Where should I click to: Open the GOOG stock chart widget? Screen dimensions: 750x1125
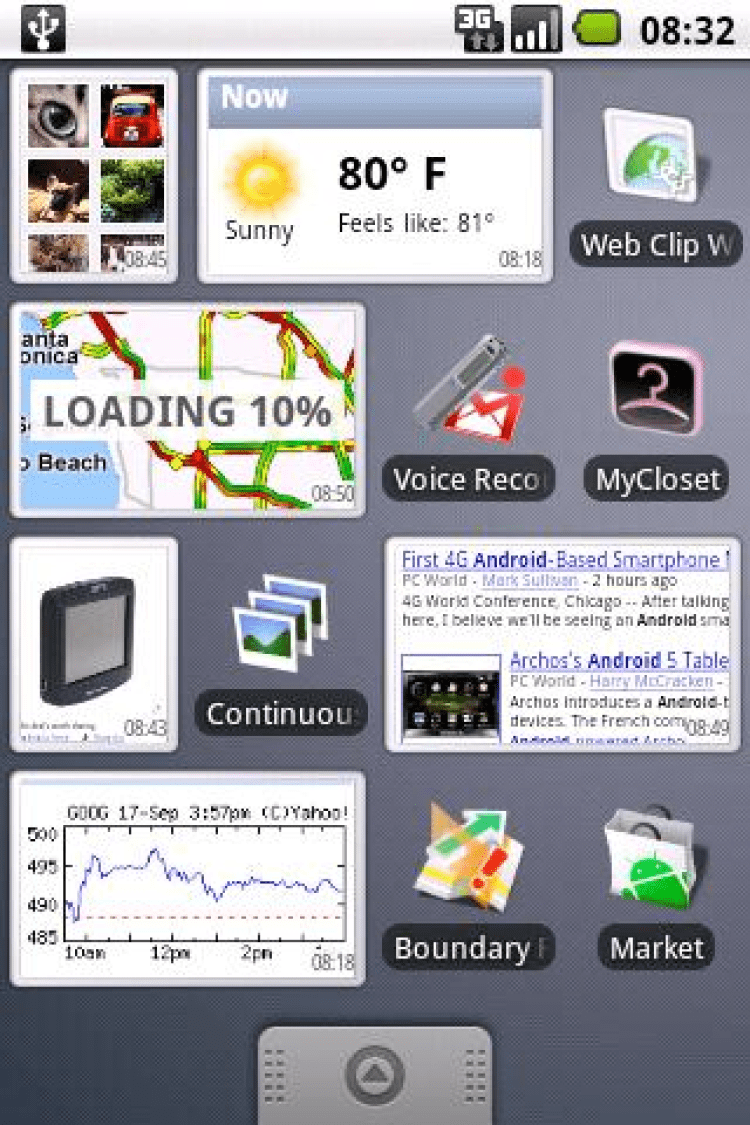pos(188,878)
